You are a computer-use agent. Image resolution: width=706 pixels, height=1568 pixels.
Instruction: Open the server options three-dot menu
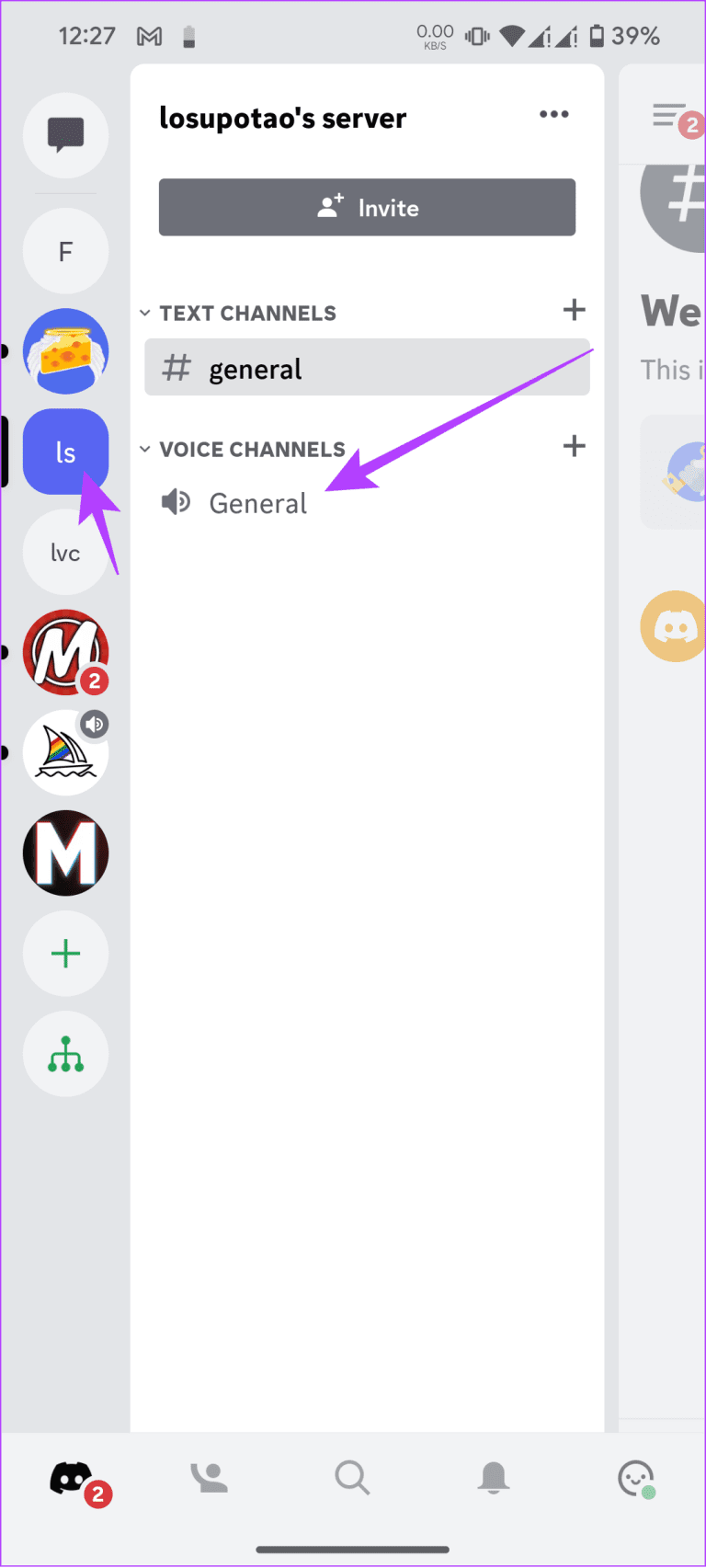[x=554, y=114]
